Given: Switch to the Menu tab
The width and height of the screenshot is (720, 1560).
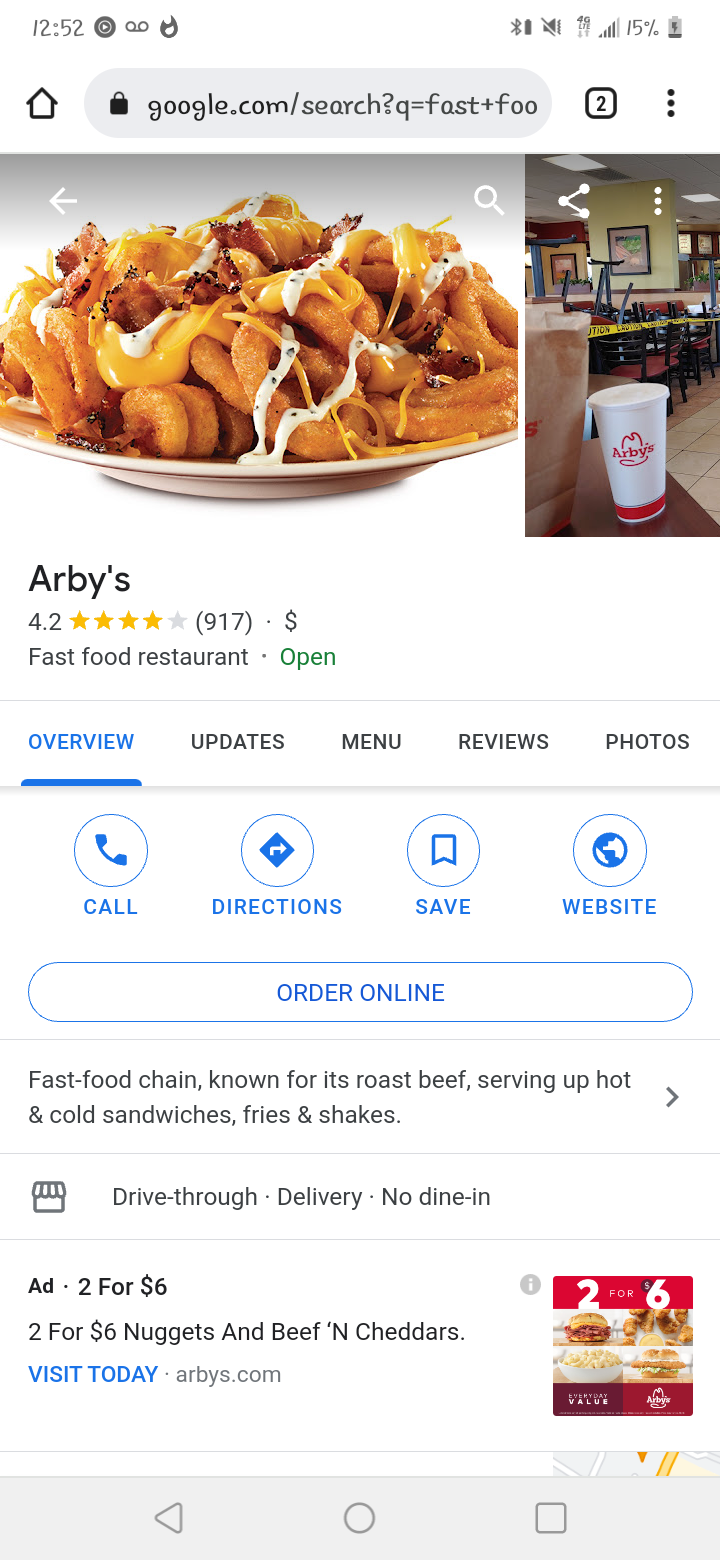Looking at the screenshot, I should [x=371, y=742].
